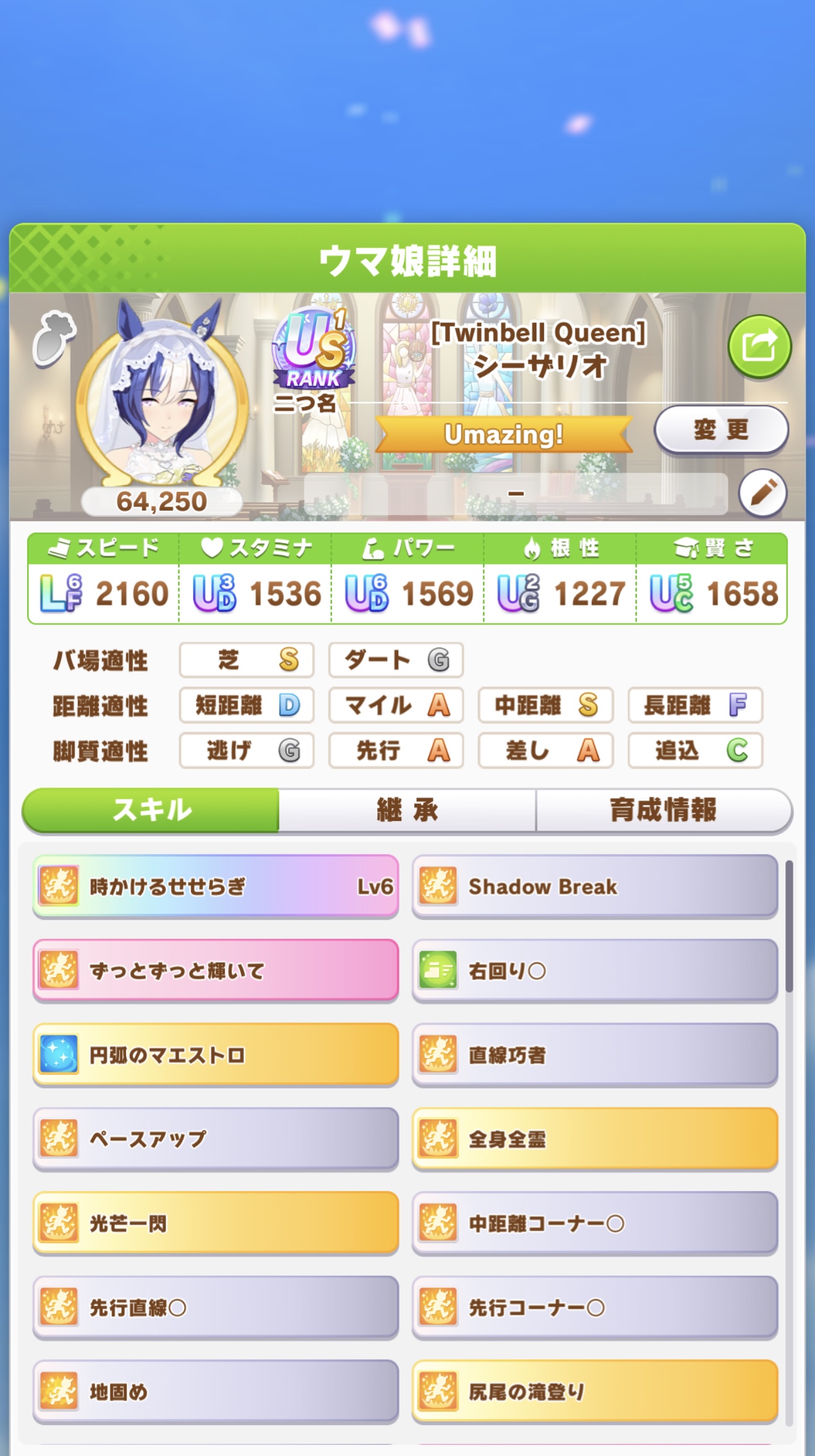The image size is (815, 1456).
Task: Open skill 中距離コーナー○
Action: point(595,1223)
